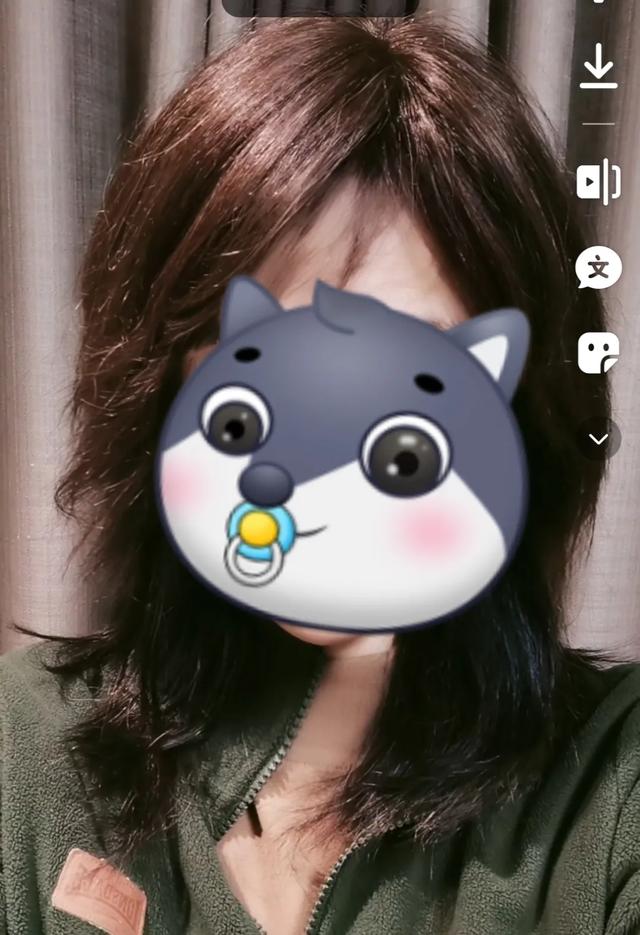Open the auto captions speech bubble
The image size is (640, 935).
pos(598,268)
